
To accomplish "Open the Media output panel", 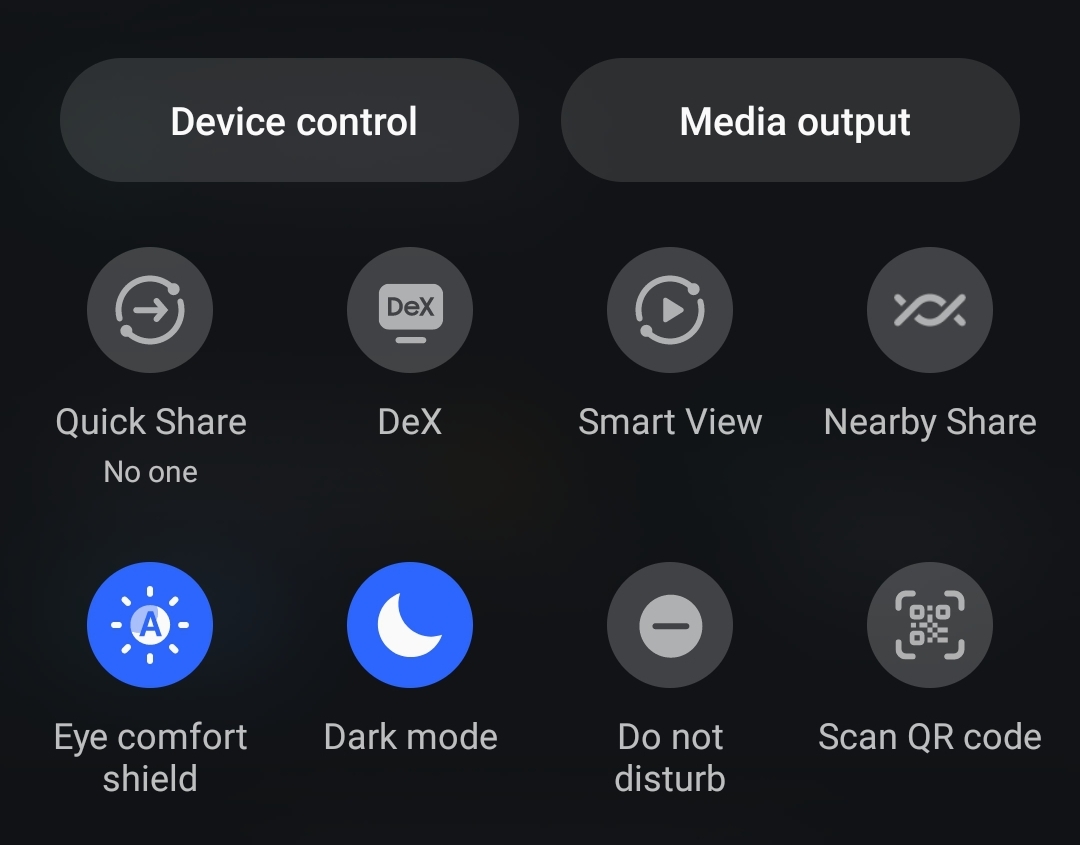I will pos(790,121).
